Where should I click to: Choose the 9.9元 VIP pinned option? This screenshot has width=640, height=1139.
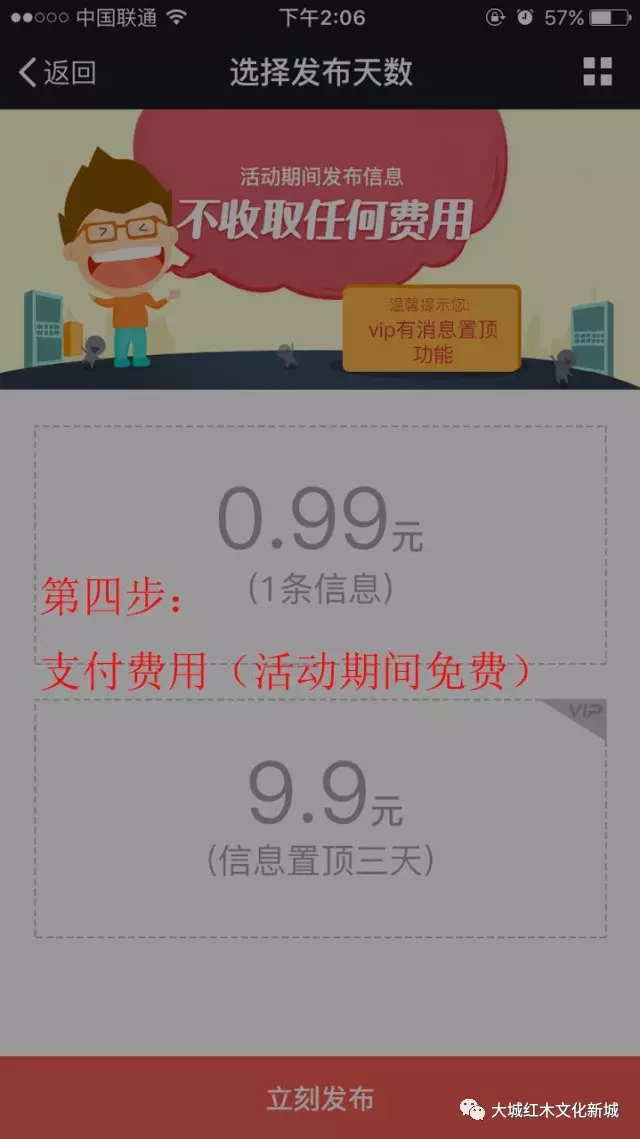(x=320, y=818)
